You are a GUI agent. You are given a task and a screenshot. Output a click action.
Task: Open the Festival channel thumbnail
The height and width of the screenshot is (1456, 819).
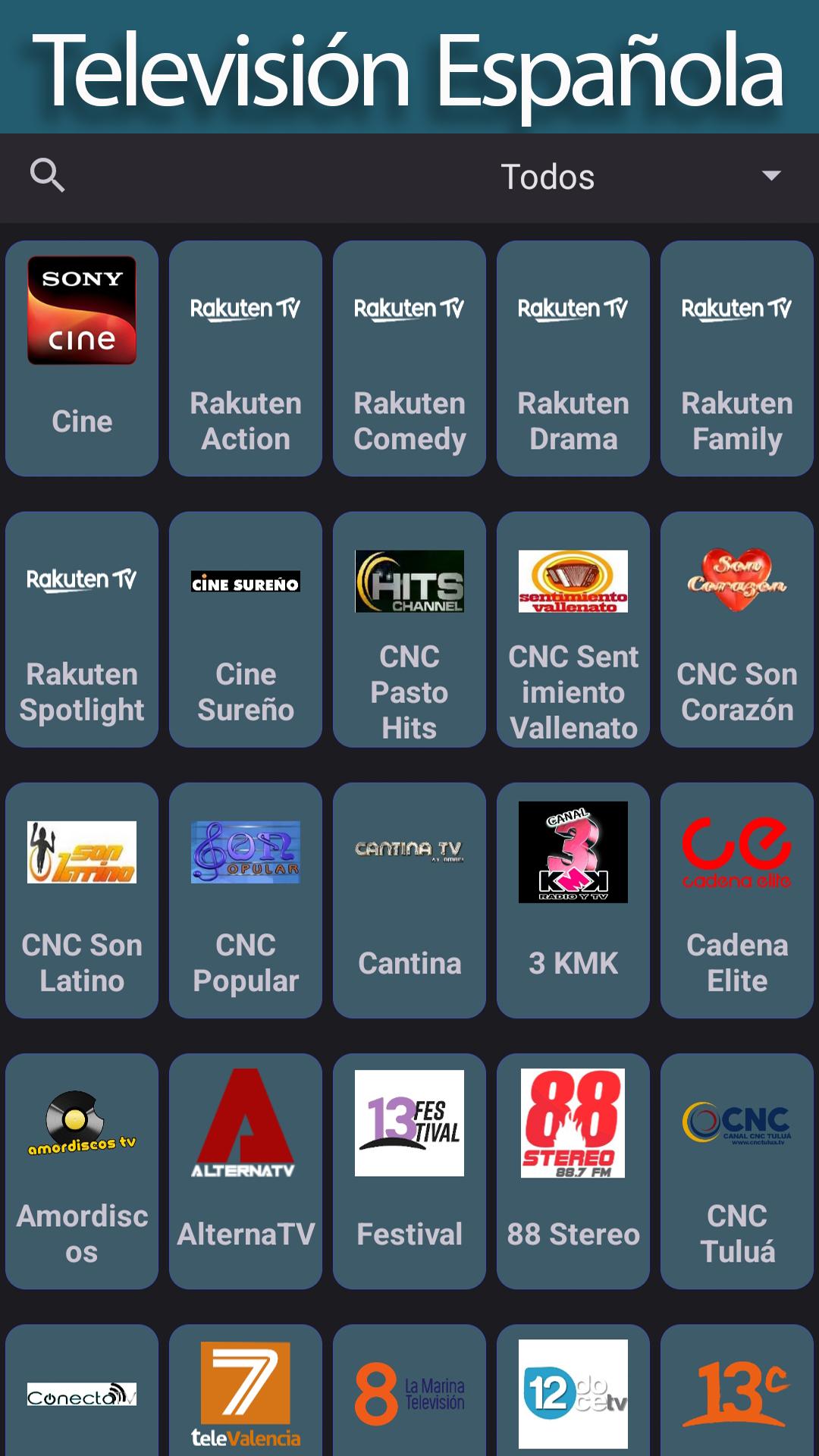(x=409, y=1123)
